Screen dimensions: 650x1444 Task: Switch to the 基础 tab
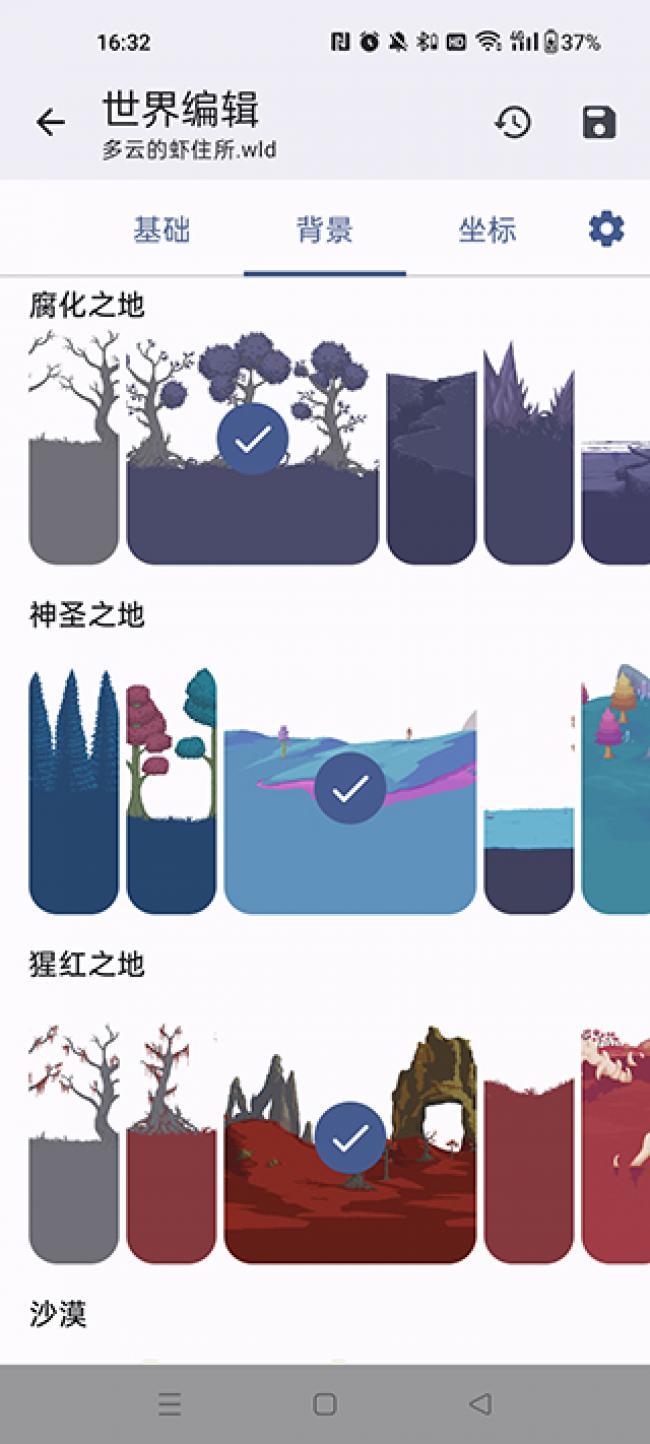click(x=162, y=231)
